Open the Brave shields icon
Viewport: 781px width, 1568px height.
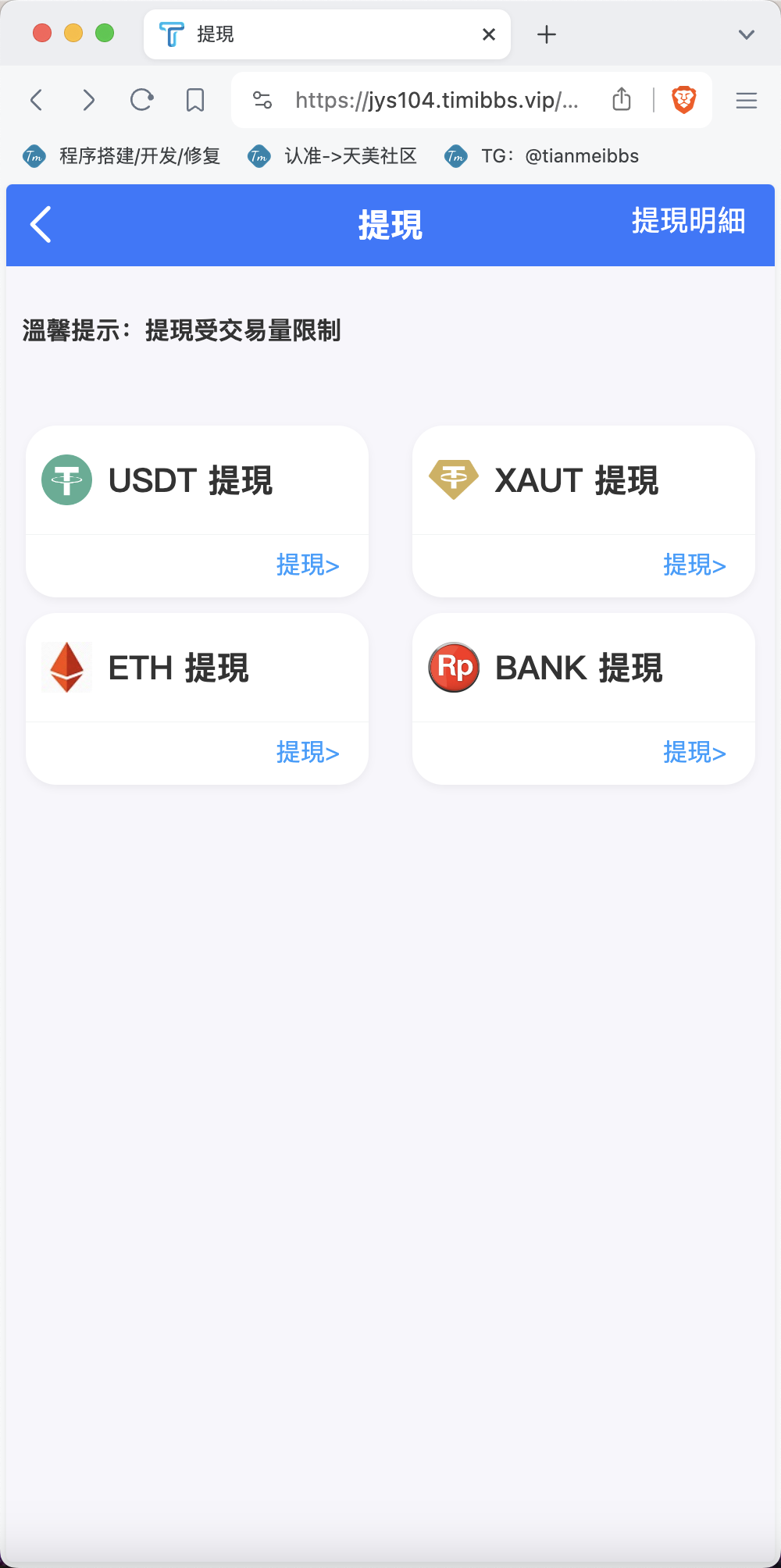(684, 100)
